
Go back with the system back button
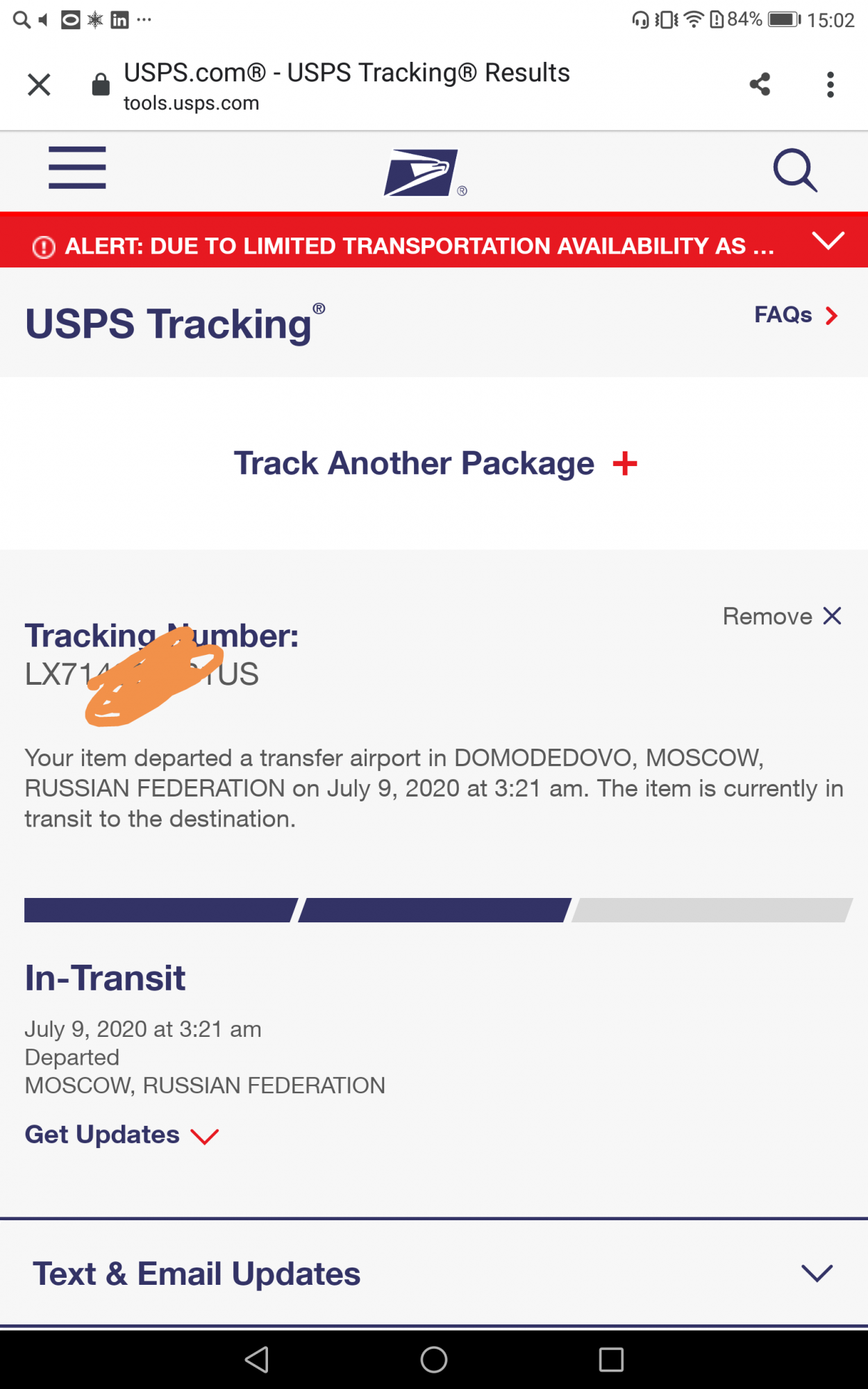point(257,1359)
